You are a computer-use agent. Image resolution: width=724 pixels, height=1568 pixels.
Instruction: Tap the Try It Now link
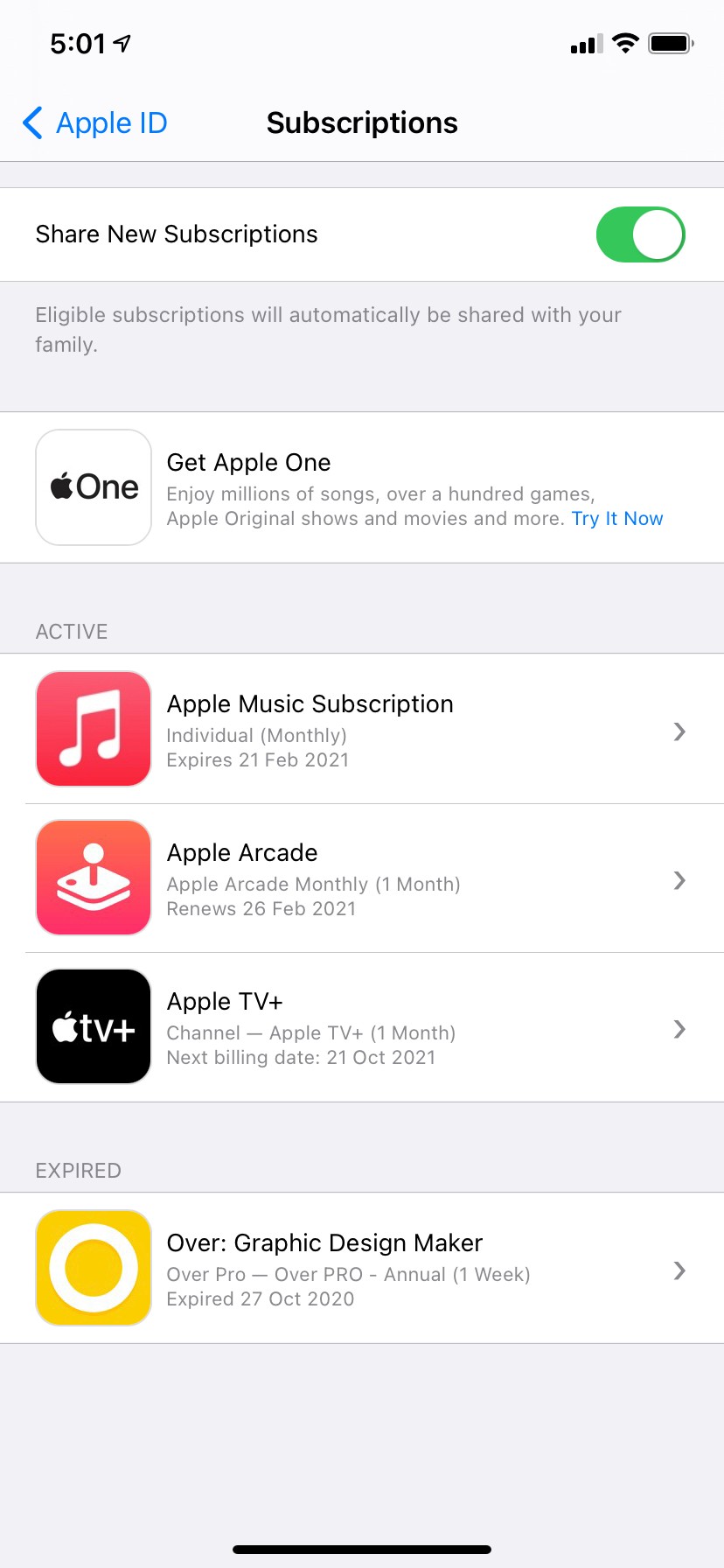coord(617,519)
